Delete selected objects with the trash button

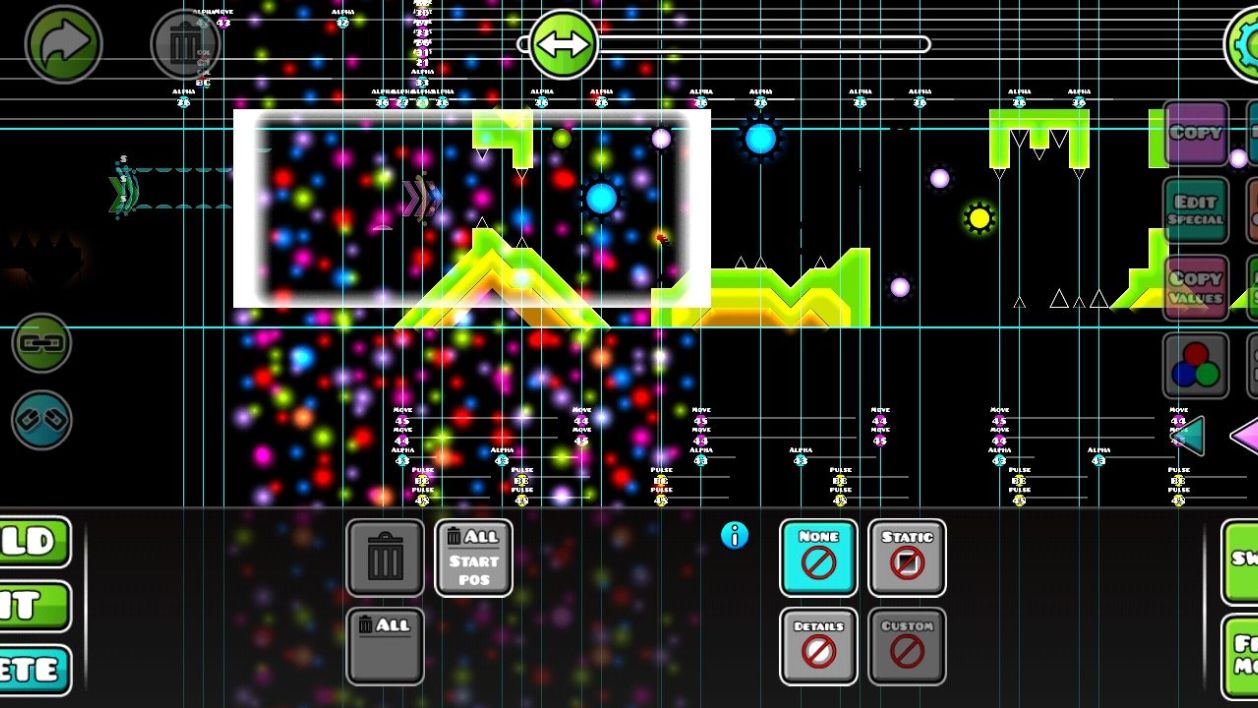[385, 558]
